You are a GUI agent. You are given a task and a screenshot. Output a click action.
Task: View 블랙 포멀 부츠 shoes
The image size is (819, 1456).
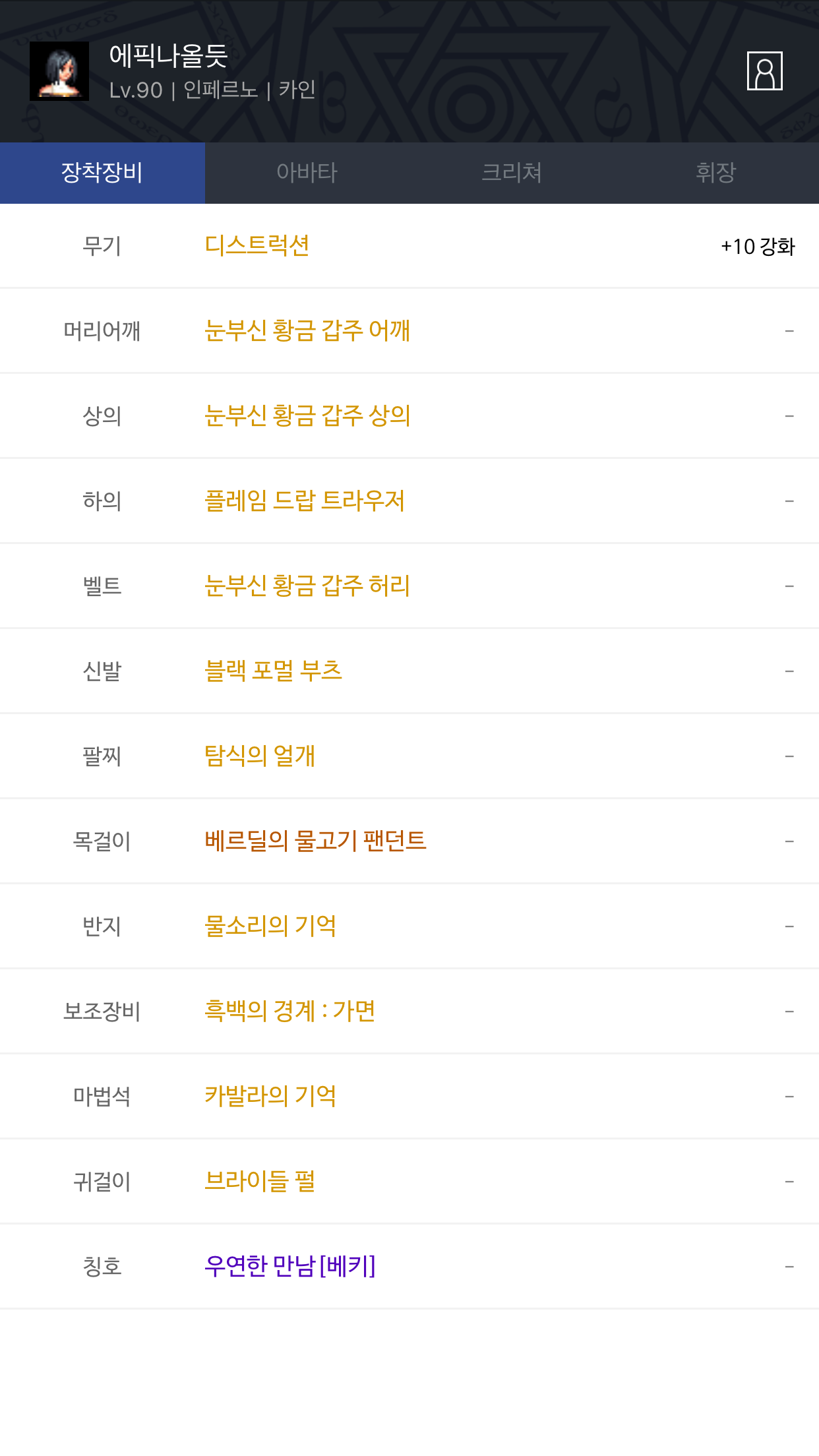click(x=274, y=671)
